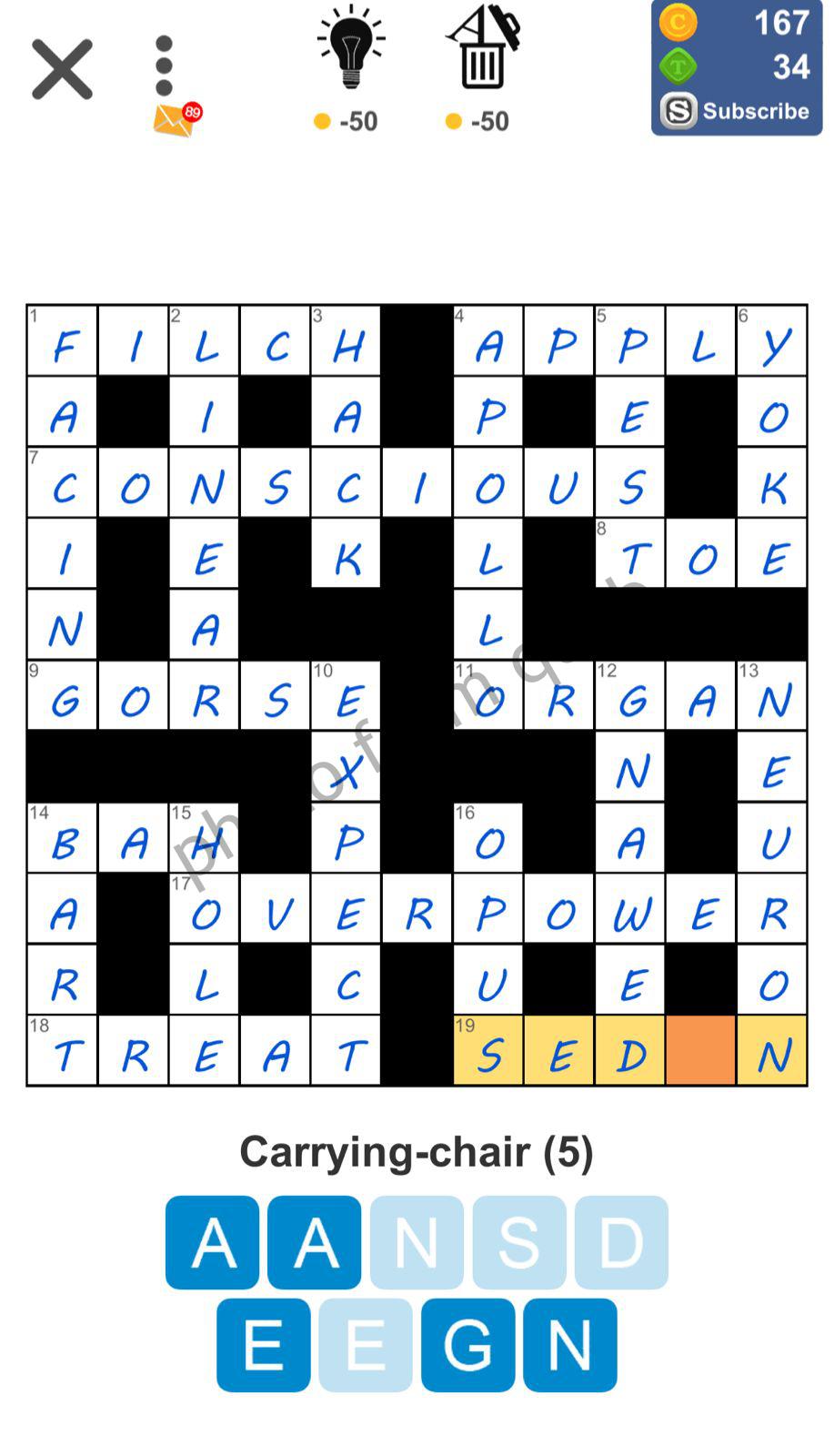This screenshot has height=1456, width=834.
Task: Open the three-dot overflow menu
Action: pyautogui.click(x=164, y=66)
